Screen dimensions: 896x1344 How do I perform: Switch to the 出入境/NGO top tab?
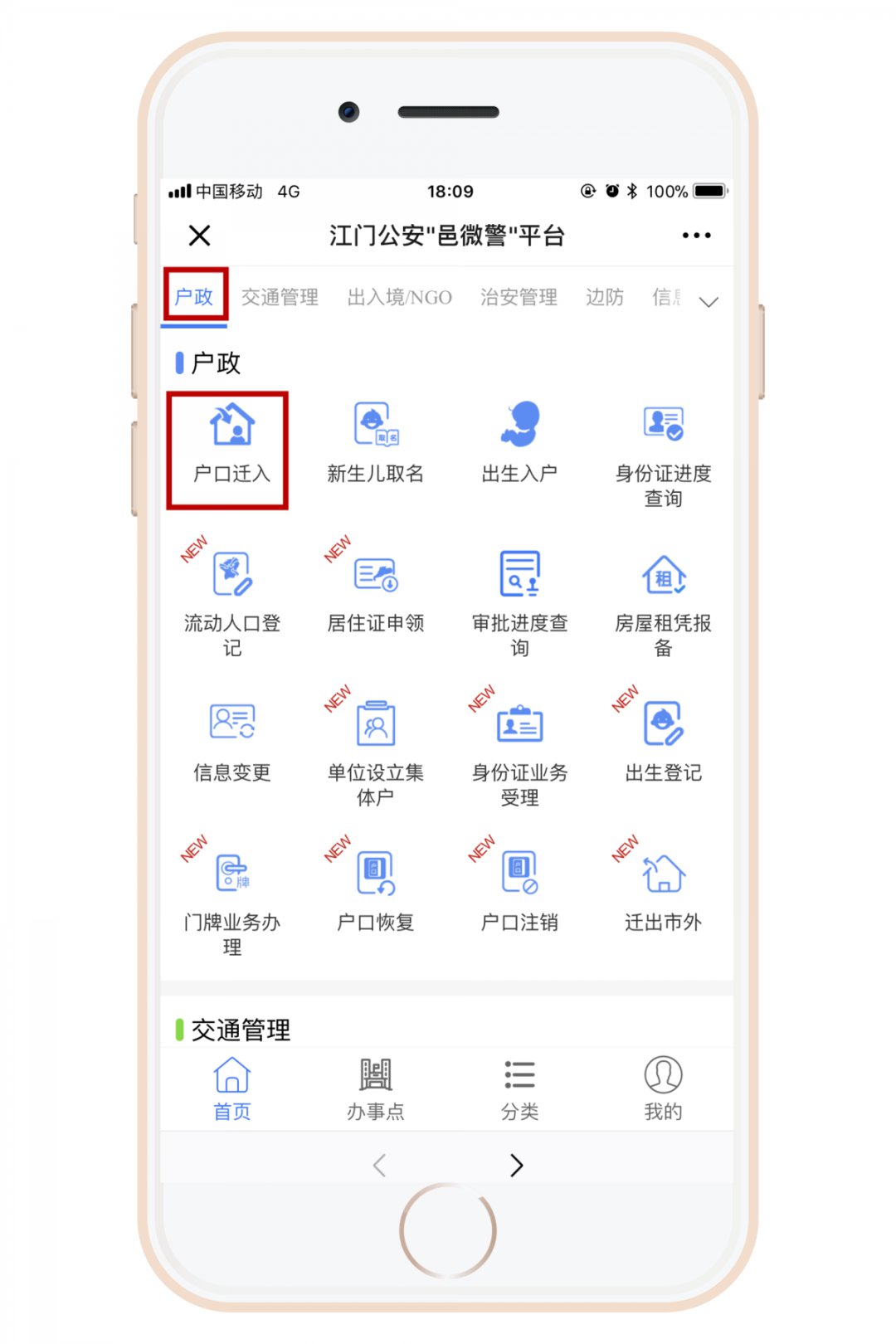point(399,297)
